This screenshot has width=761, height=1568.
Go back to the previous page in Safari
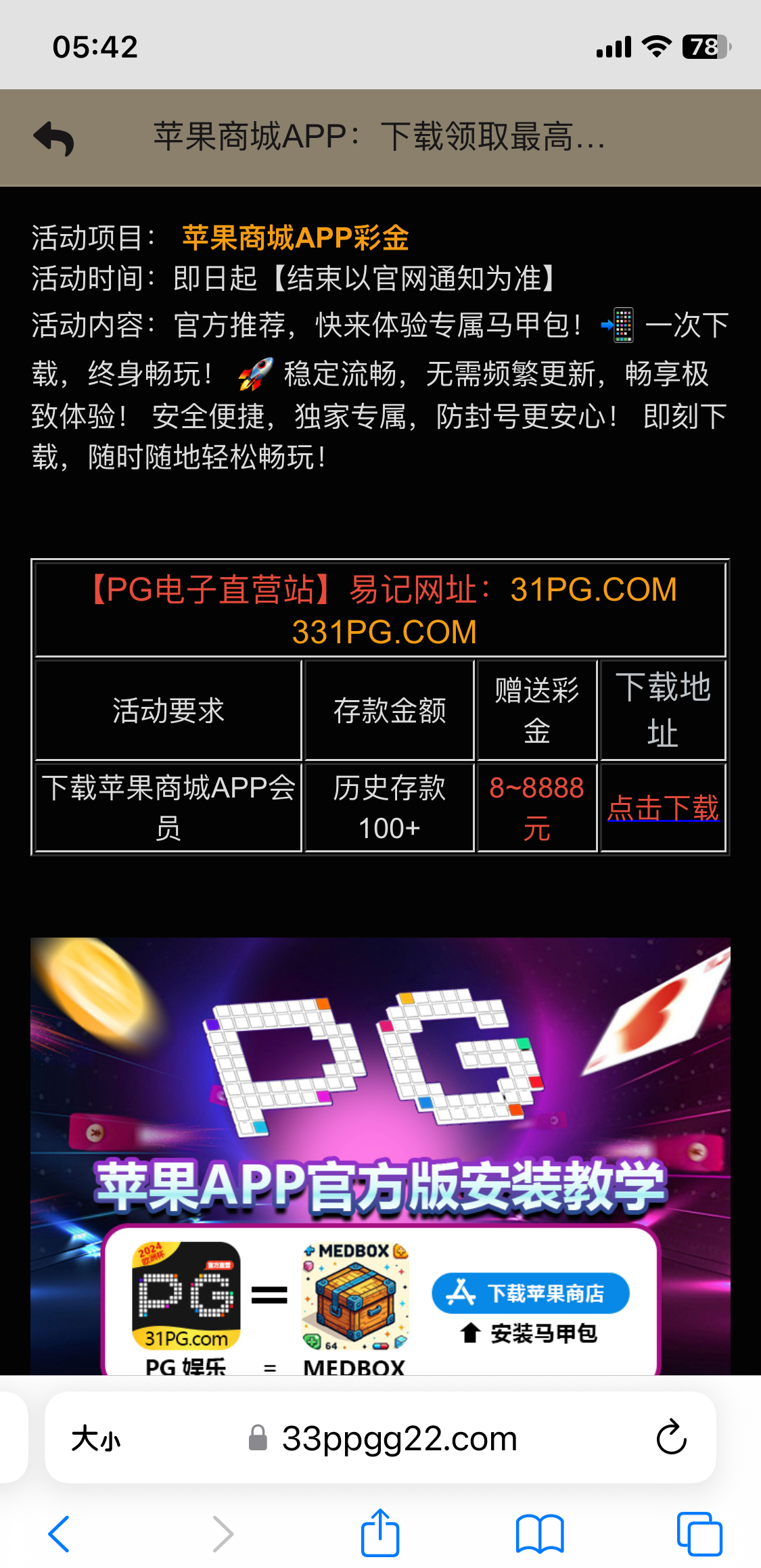[60, 1534]
